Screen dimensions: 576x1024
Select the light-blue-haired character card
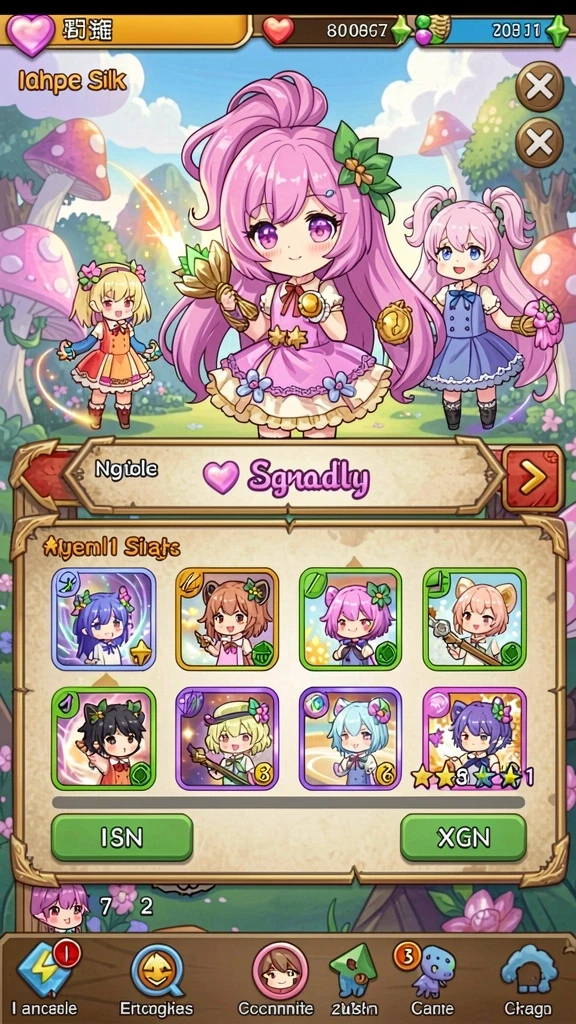click(x=351, y=739)
